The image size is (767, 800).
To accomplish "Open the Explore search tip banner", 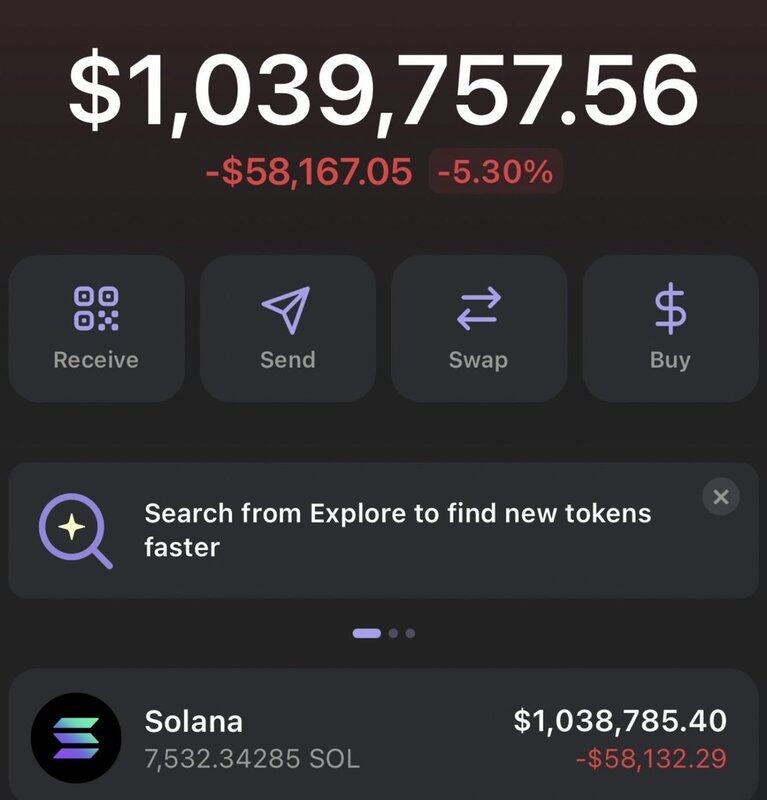I will 380,530.
